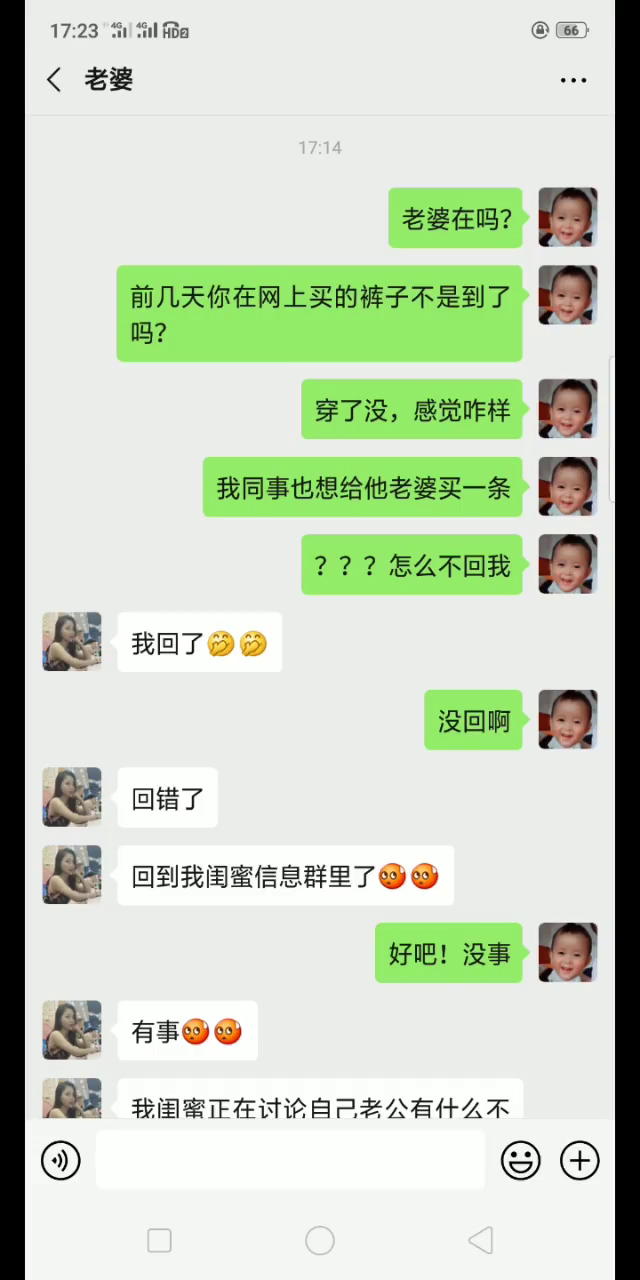Tap the system home button
Viewport: 640px width, 1280px height.
pos(320,1241)
